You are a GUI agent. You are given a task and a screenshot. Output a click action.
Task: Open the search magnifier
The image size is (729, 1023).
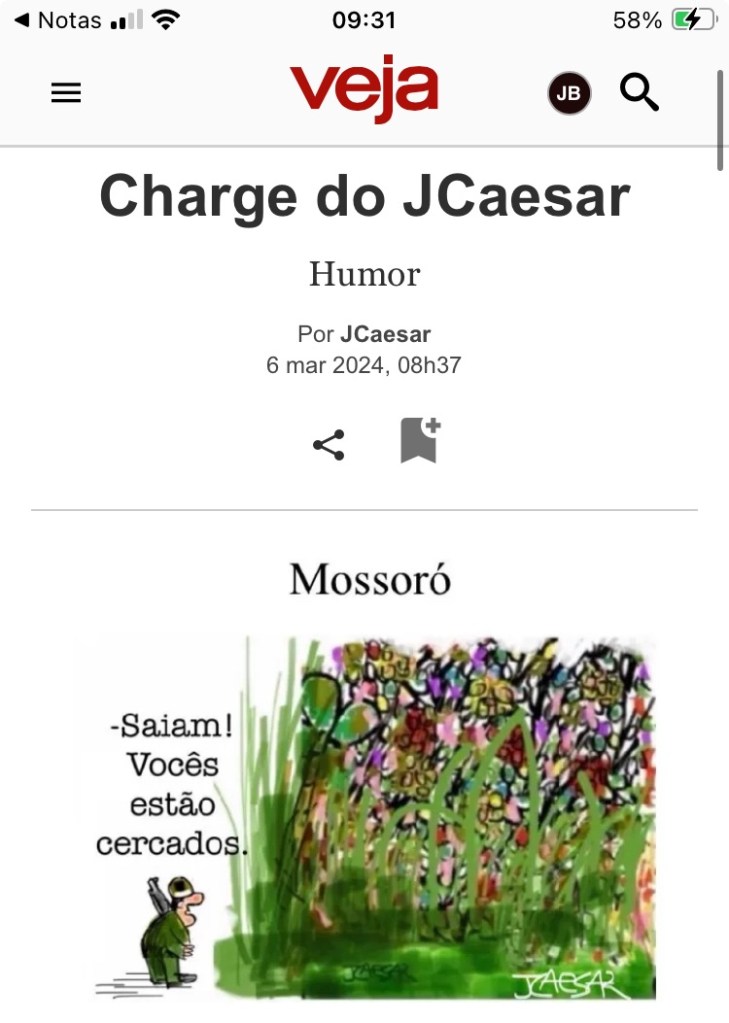639,93
